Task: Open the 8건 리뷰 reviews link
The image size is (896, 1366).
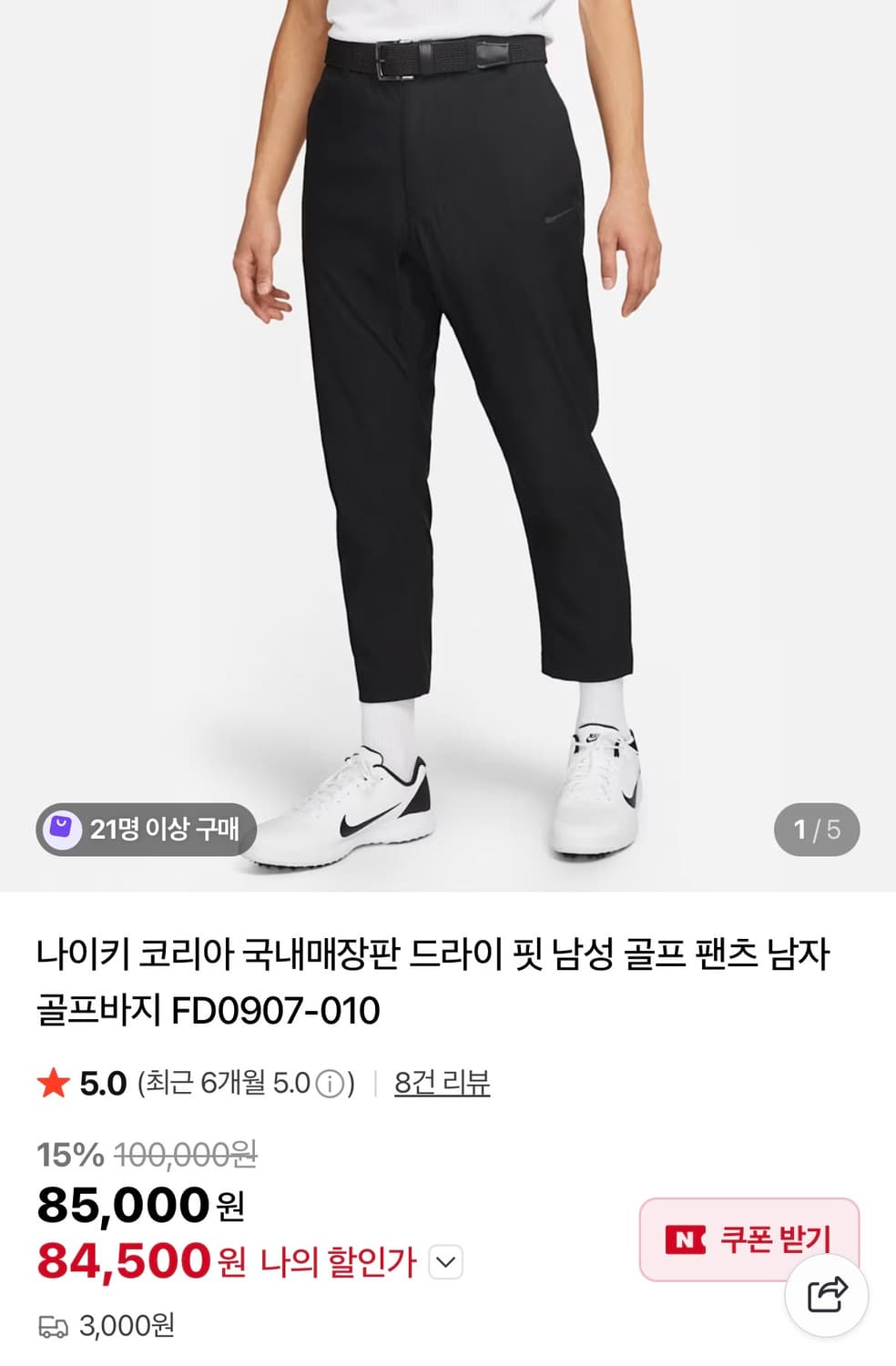Action: (440, 1084)
